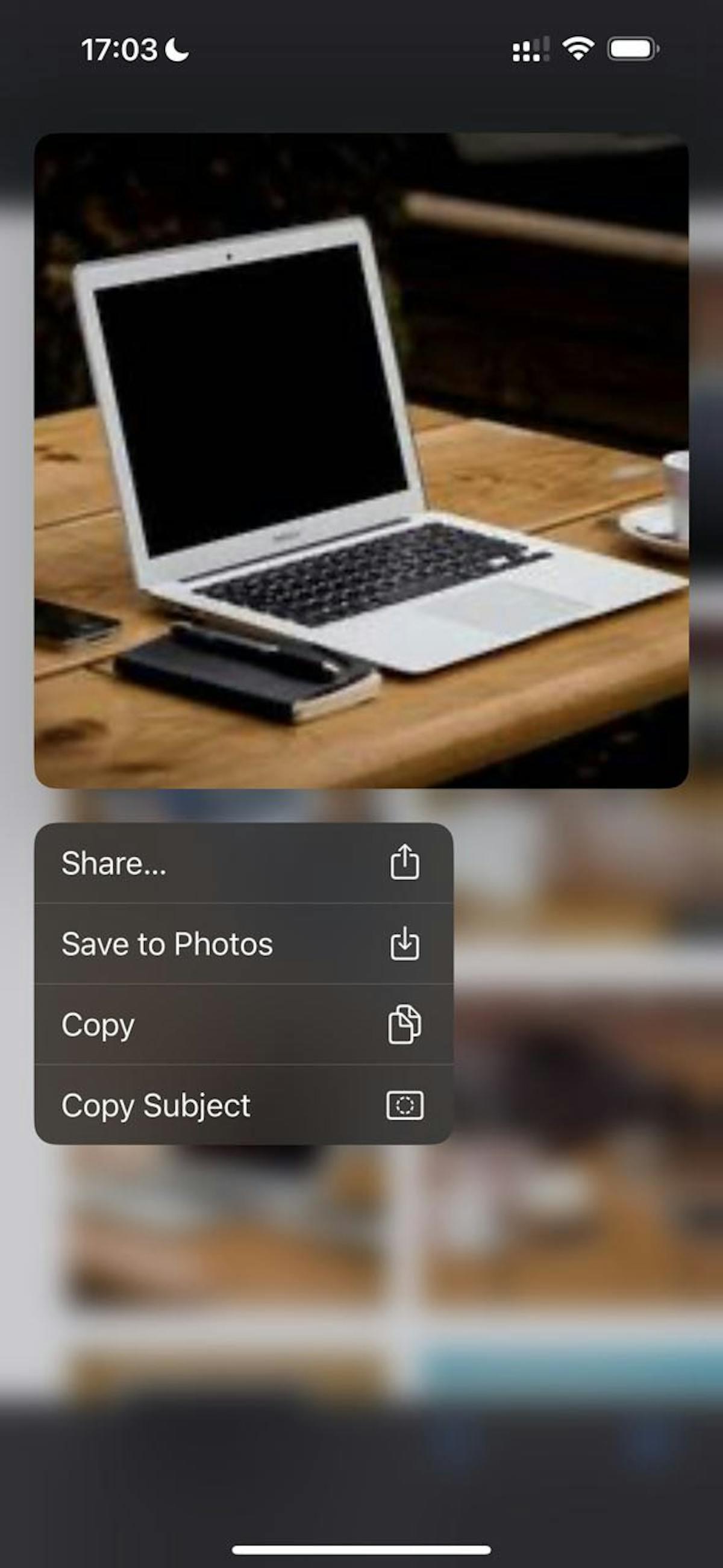Select Copy Subject option
723x1568 pixels.
tap(243, 1105)
